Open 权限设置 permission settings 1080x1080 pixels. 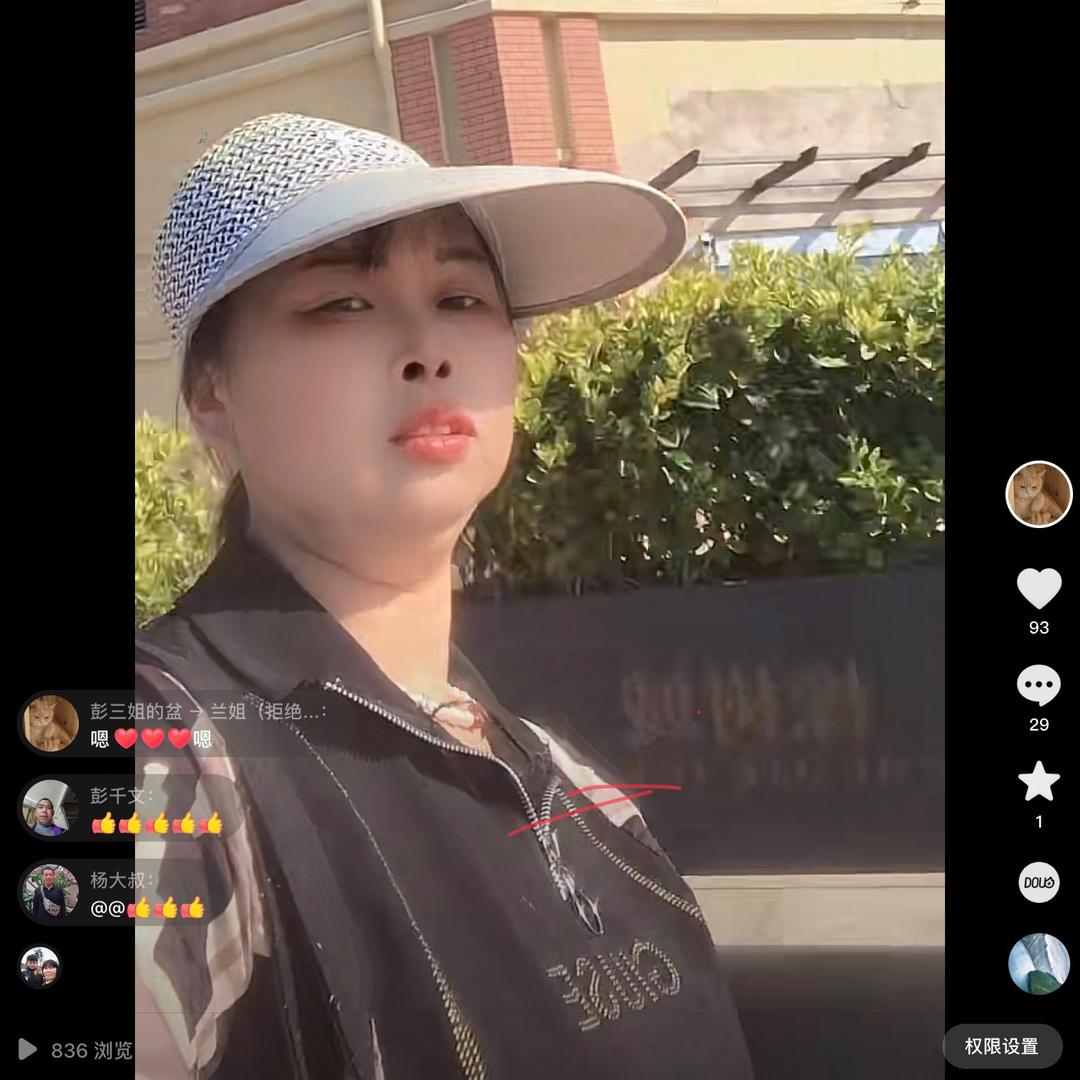tap(1001, 1046)
